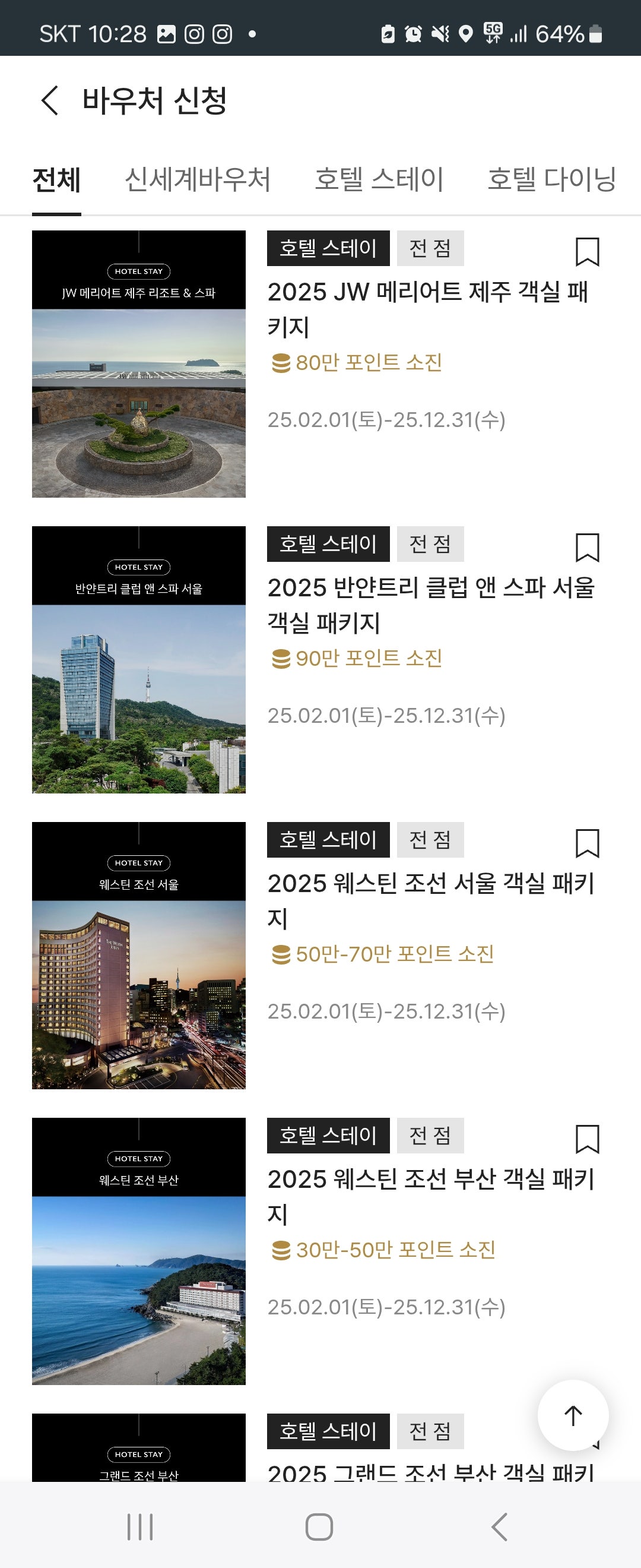Bookmark the 반얀트리 클럽 앤 스파 서울 패키지
Image resolution: width=641 pixels, height=1568 pixels.
[x=587, y=547]
